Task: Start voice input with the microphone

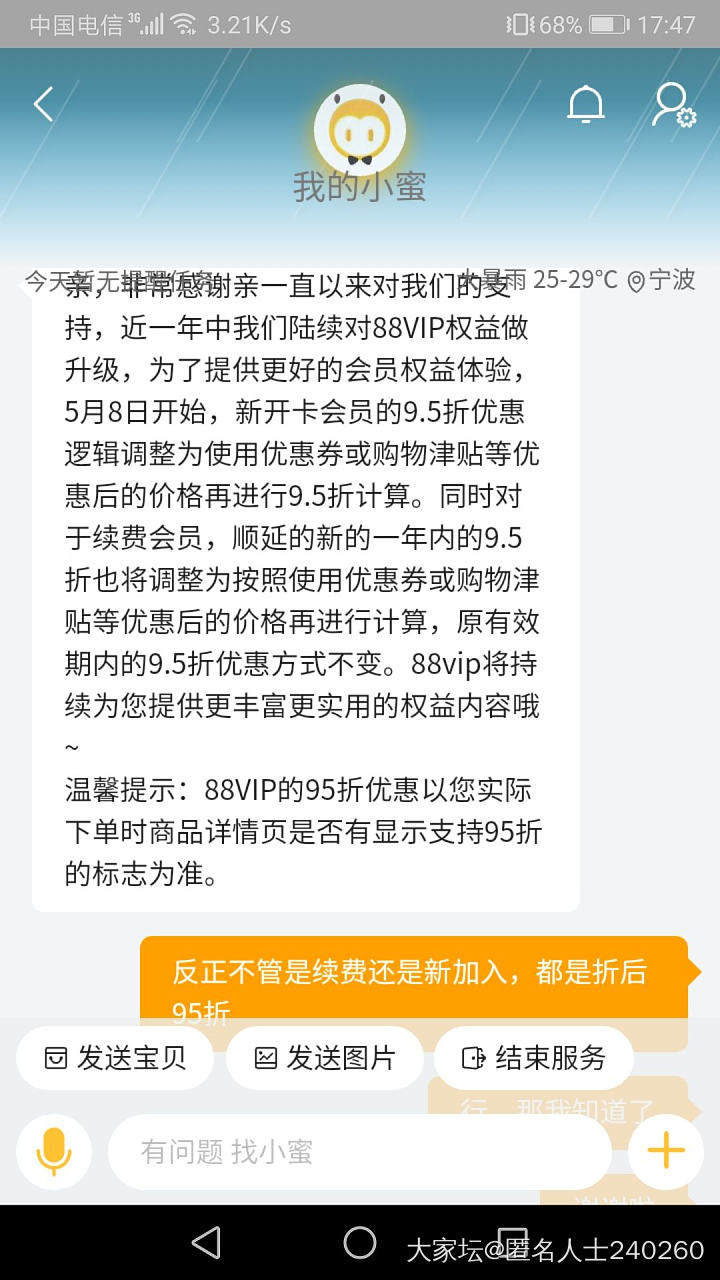Action: coord(54,1151)
